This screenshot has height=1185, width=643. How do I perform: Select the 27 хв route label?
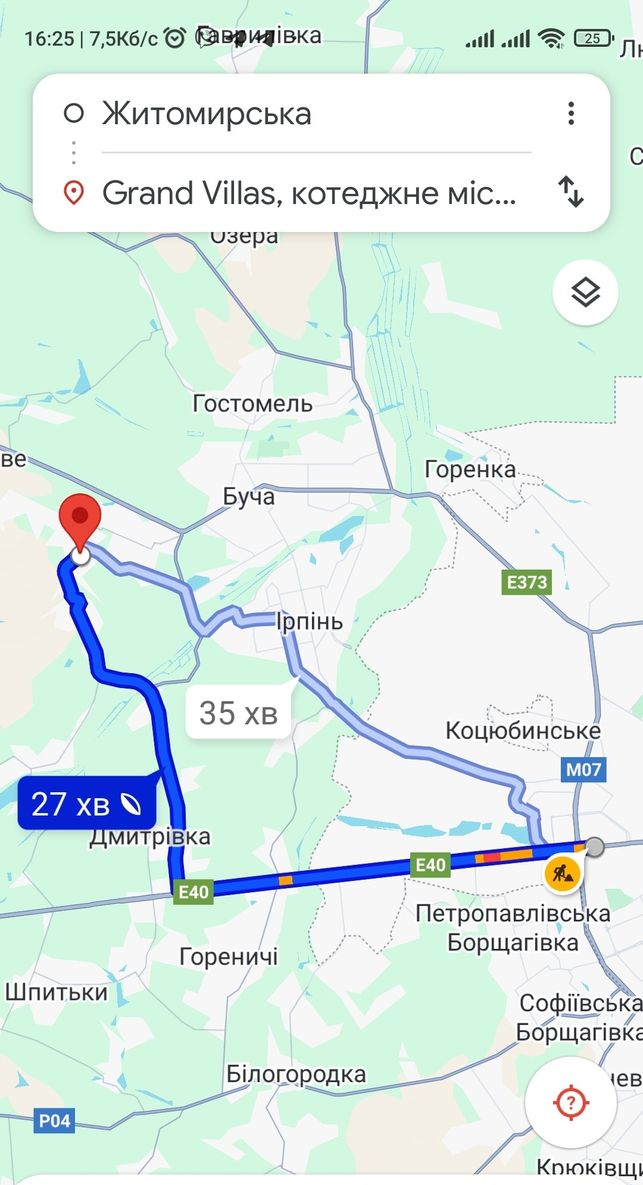click(87, 803)
